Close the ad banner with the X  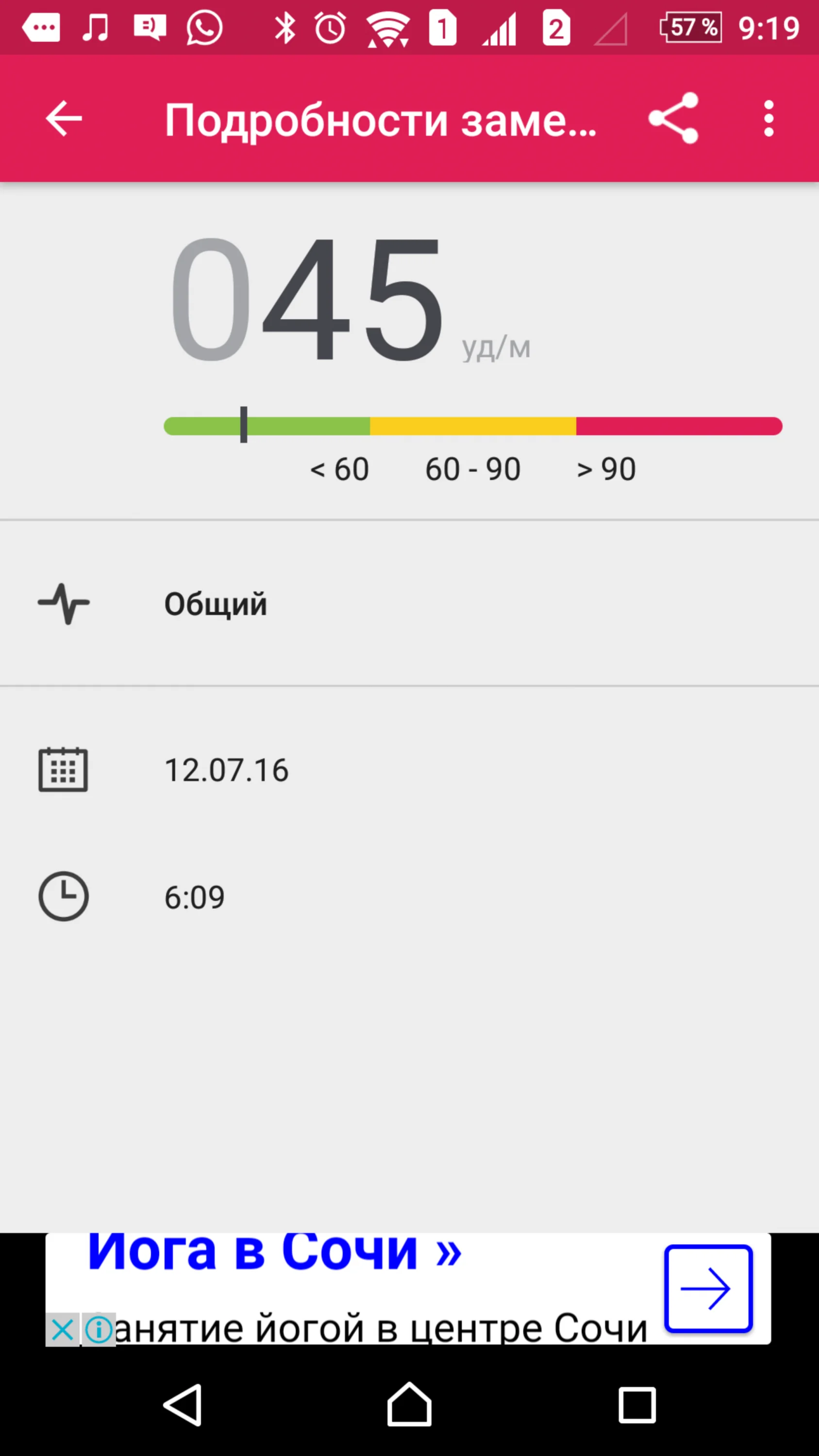(x=62, y=1329)
